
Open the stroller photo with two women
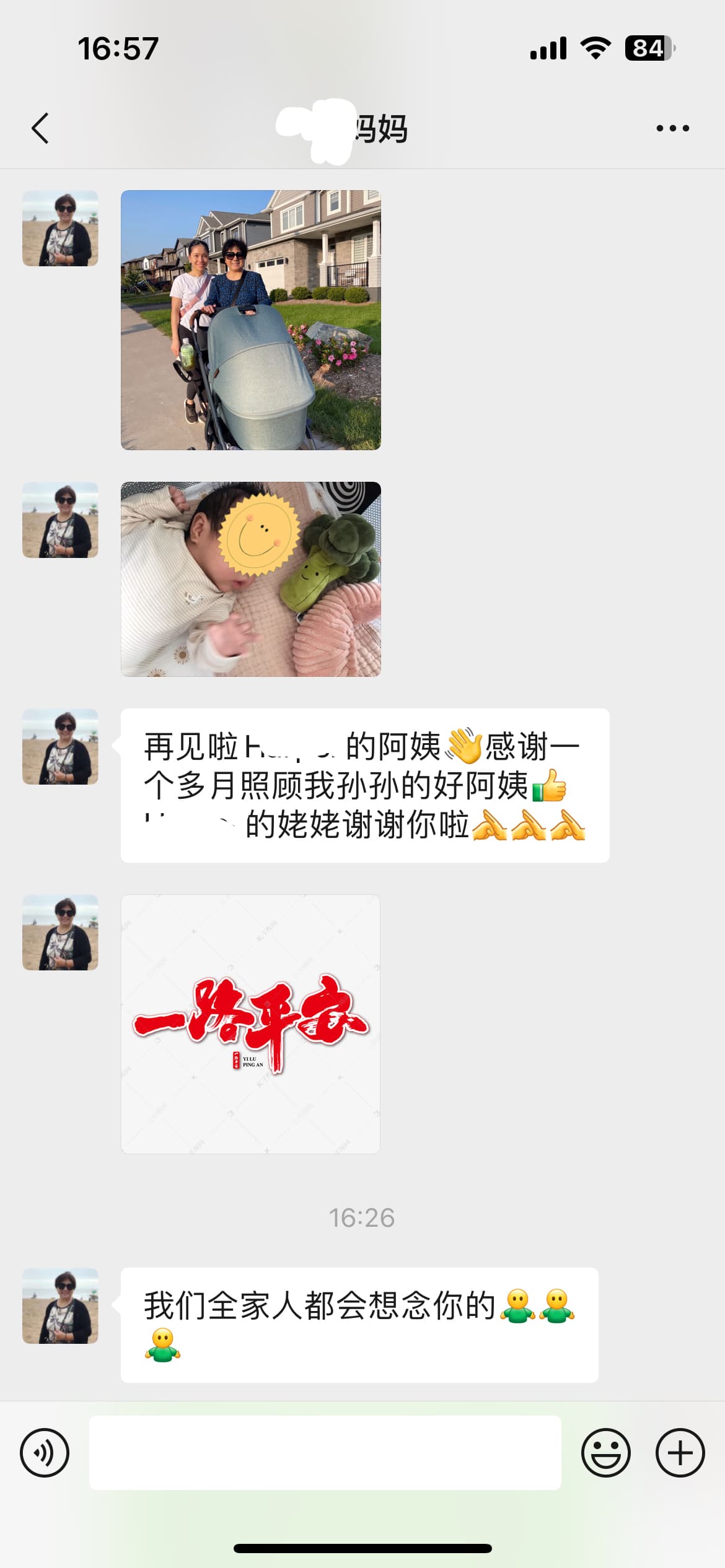(x=250, y=320)
